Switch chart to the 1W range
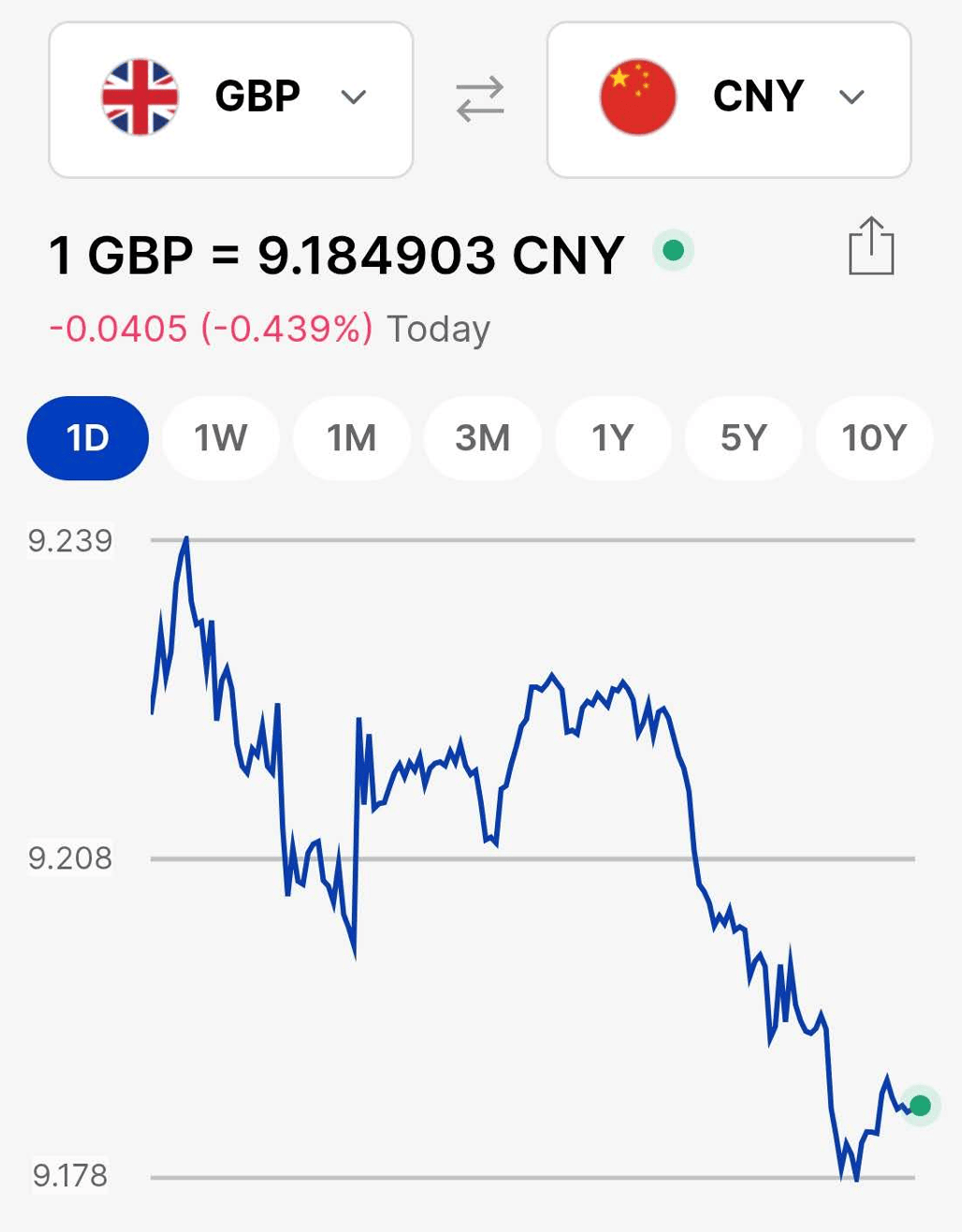This screenshot has width=962, height=1232. [220, 438]
